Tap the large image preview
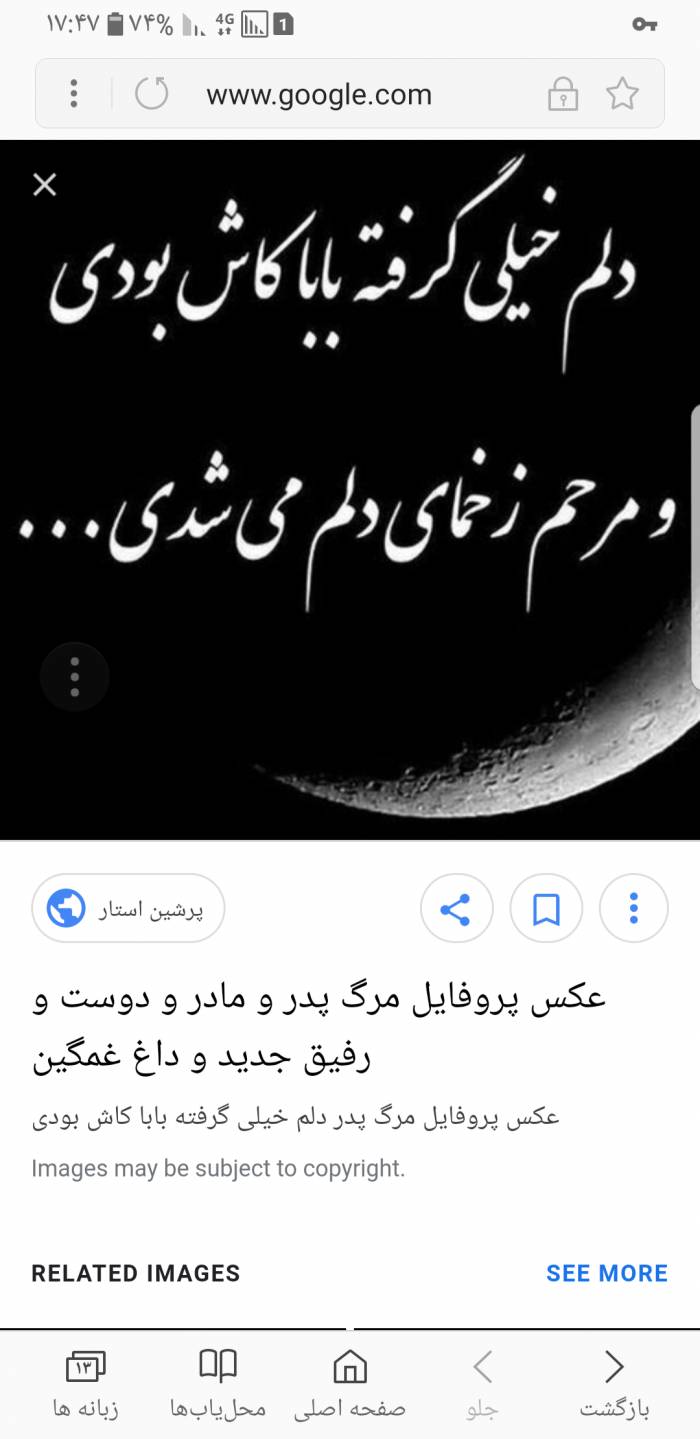This screenshot has height=1439, width=700. 350,490
